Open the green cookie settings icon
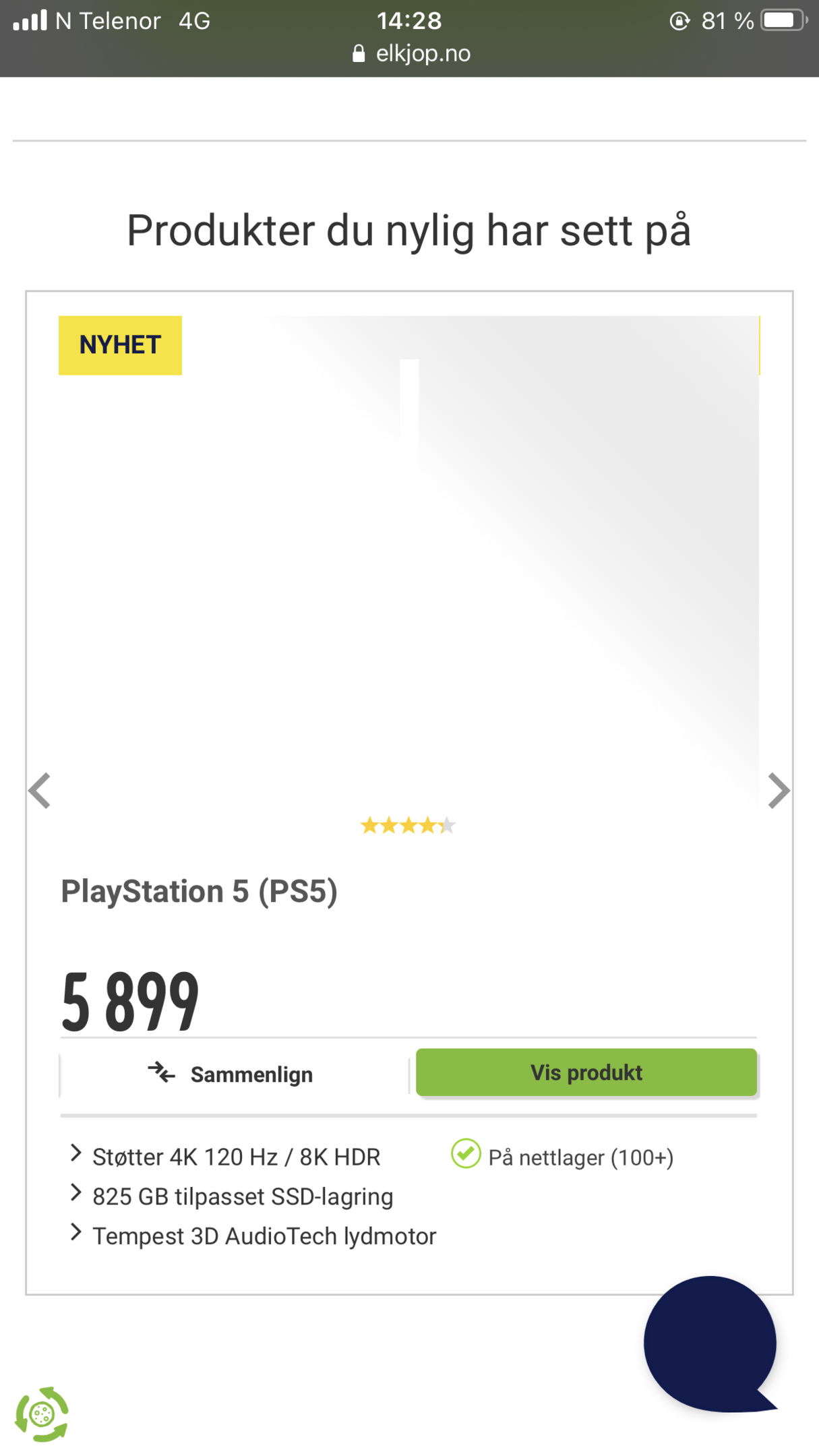The height and width of the screenshot is (1456, 819). coord(42,1414)
